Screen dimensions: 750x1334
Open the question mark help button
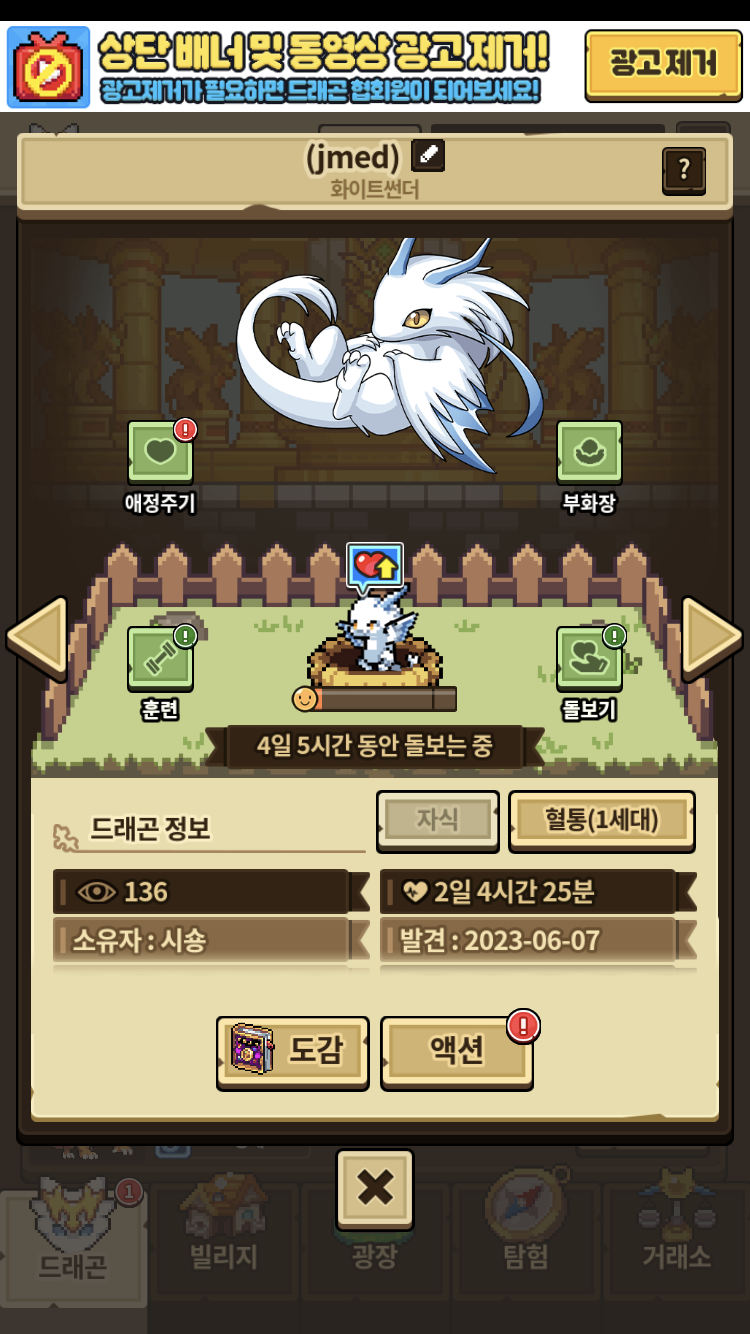pyautogui.click(x=684, y=170)
